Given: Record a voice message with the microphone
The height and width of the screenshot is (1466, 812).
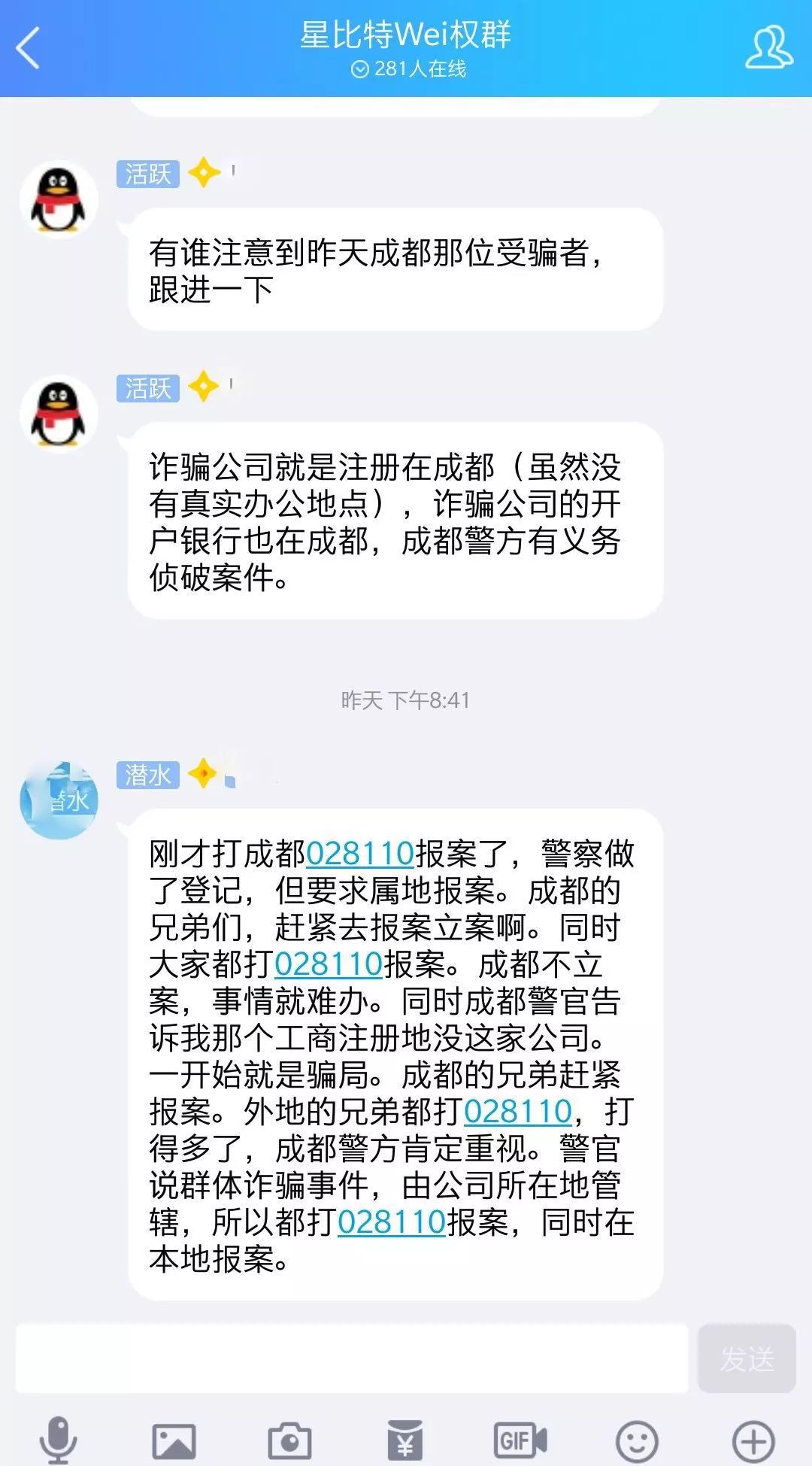Looking at the screenshot, I should tap(58, 1439).
